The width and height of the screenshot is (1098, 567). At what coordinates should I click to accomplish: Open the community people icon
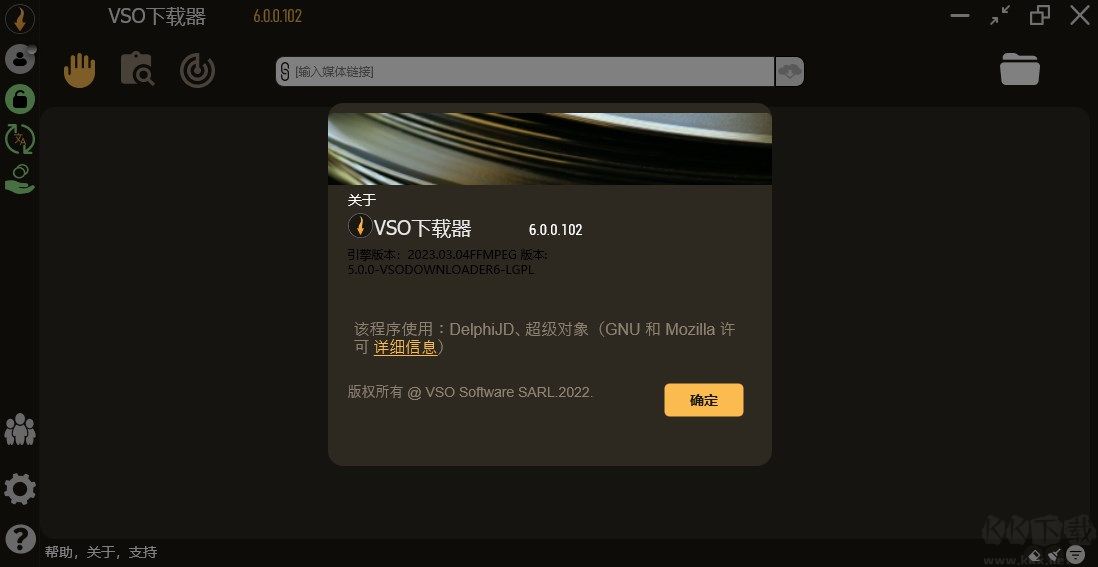pyautogui.click(x=20, y=430)
